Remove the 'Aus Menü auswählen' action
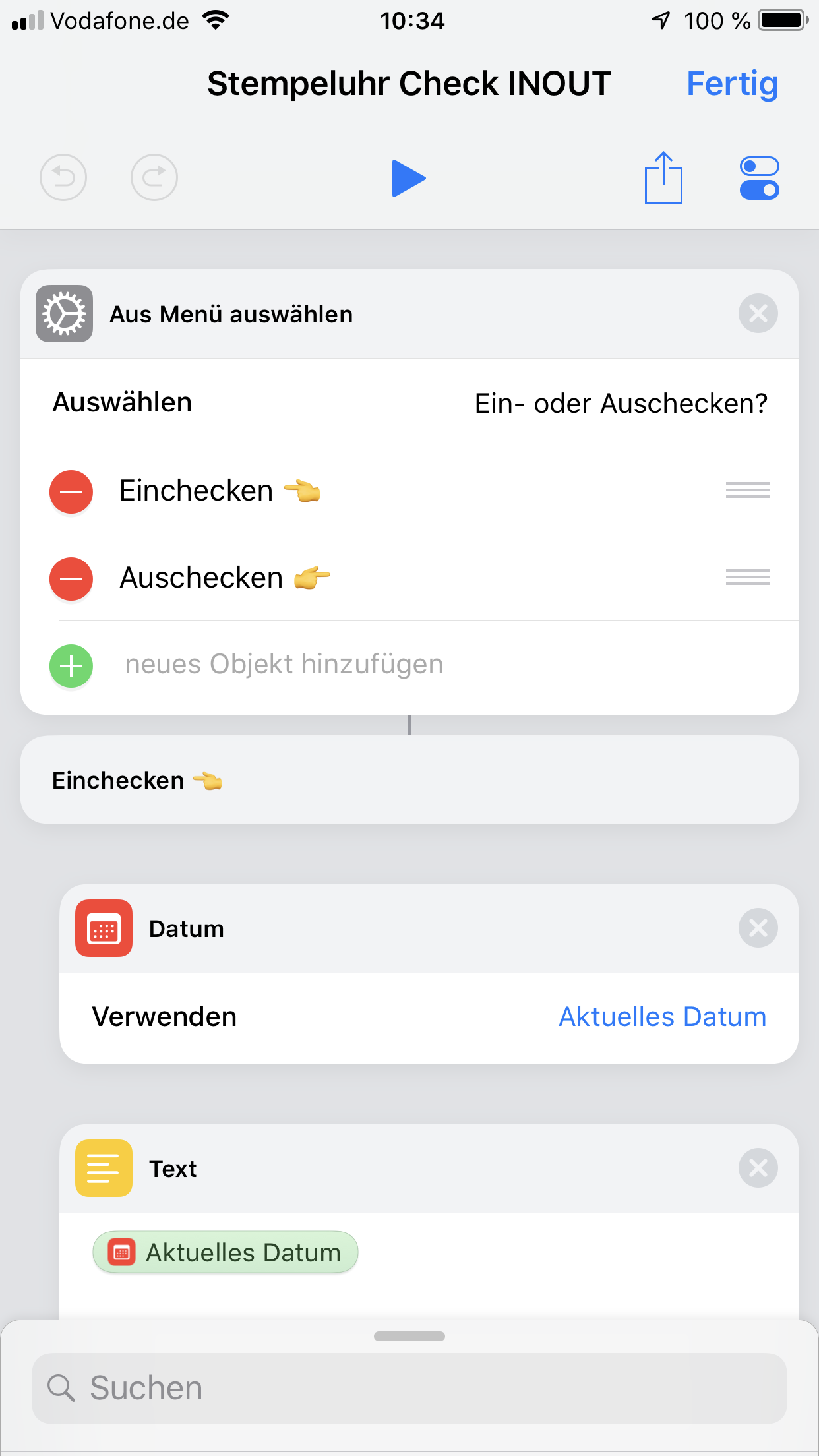The image size is (819, 1456). [758, 313]
